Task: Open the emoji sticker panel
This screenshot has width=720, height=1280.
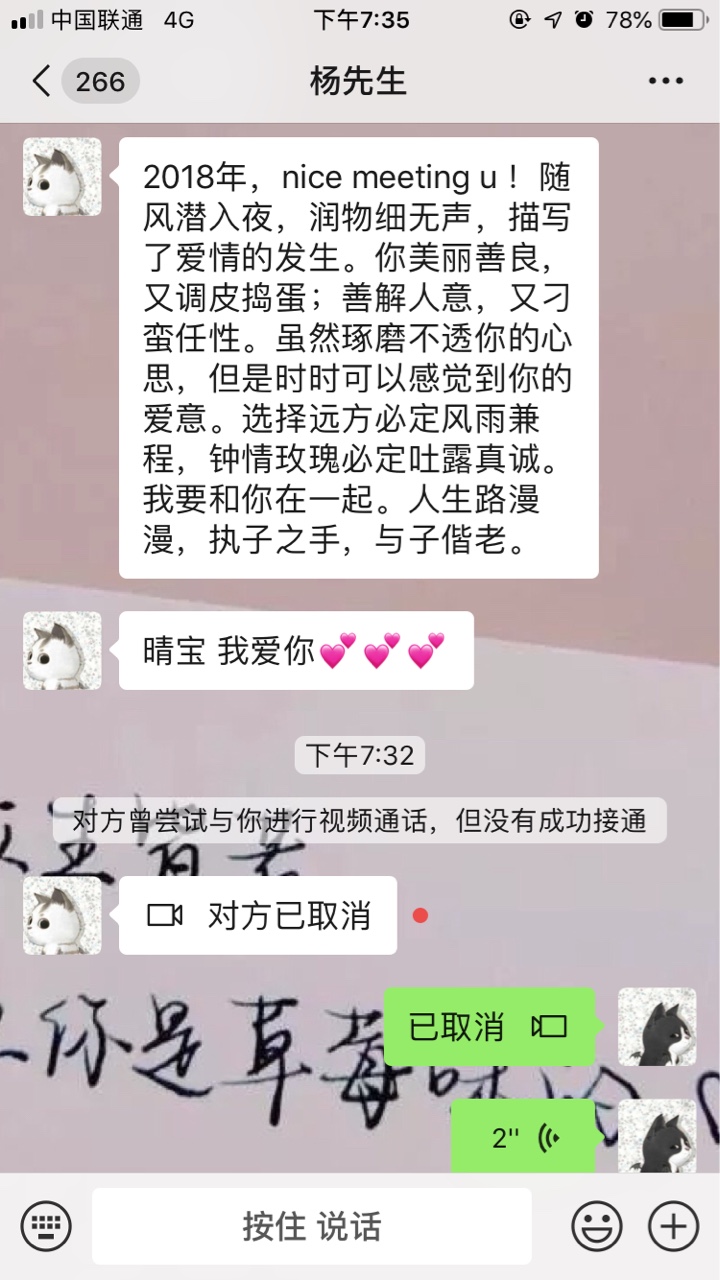Action: (x=597, y=1226)
